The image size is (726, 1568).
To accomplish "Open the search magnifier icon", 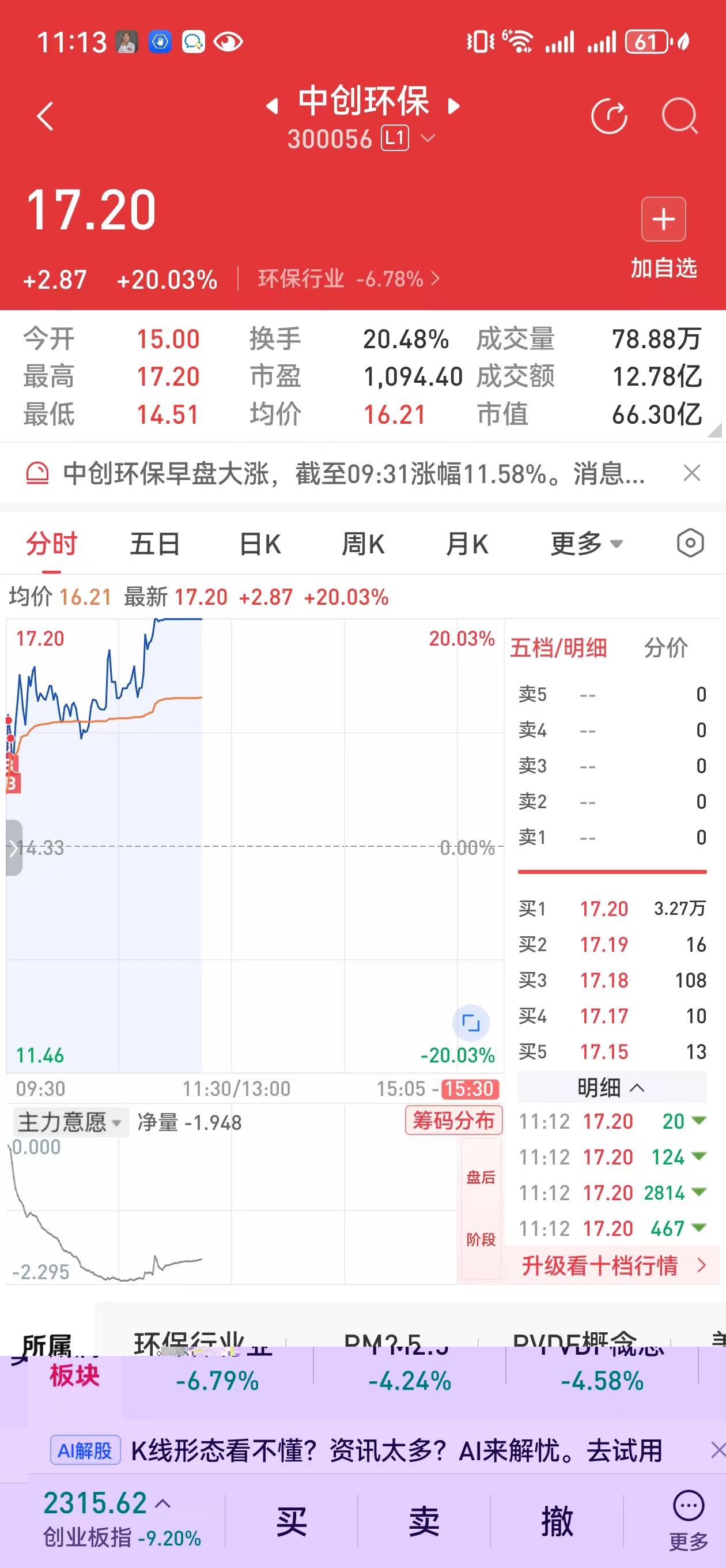I will coord(679,115).
